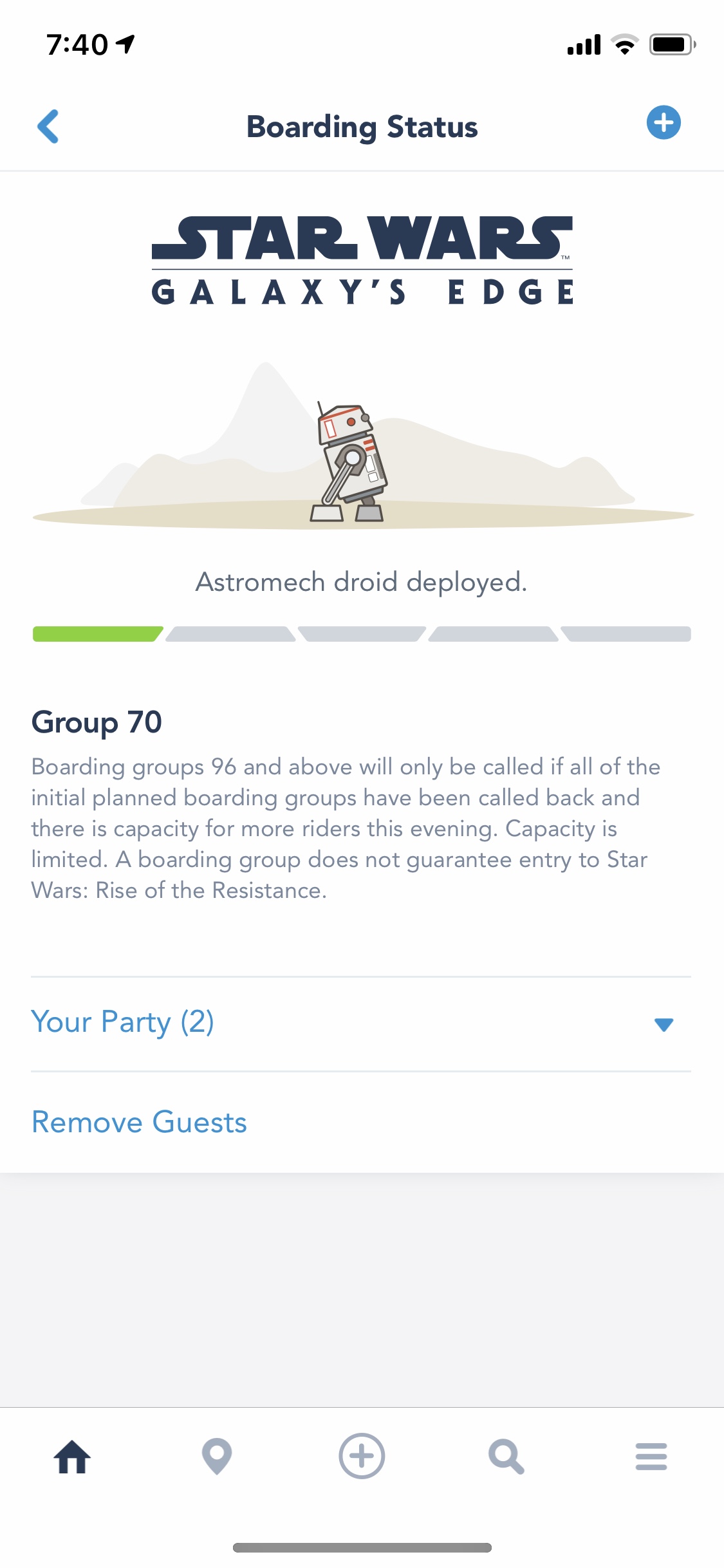Select the Remove Guests link

point(140,1123)
